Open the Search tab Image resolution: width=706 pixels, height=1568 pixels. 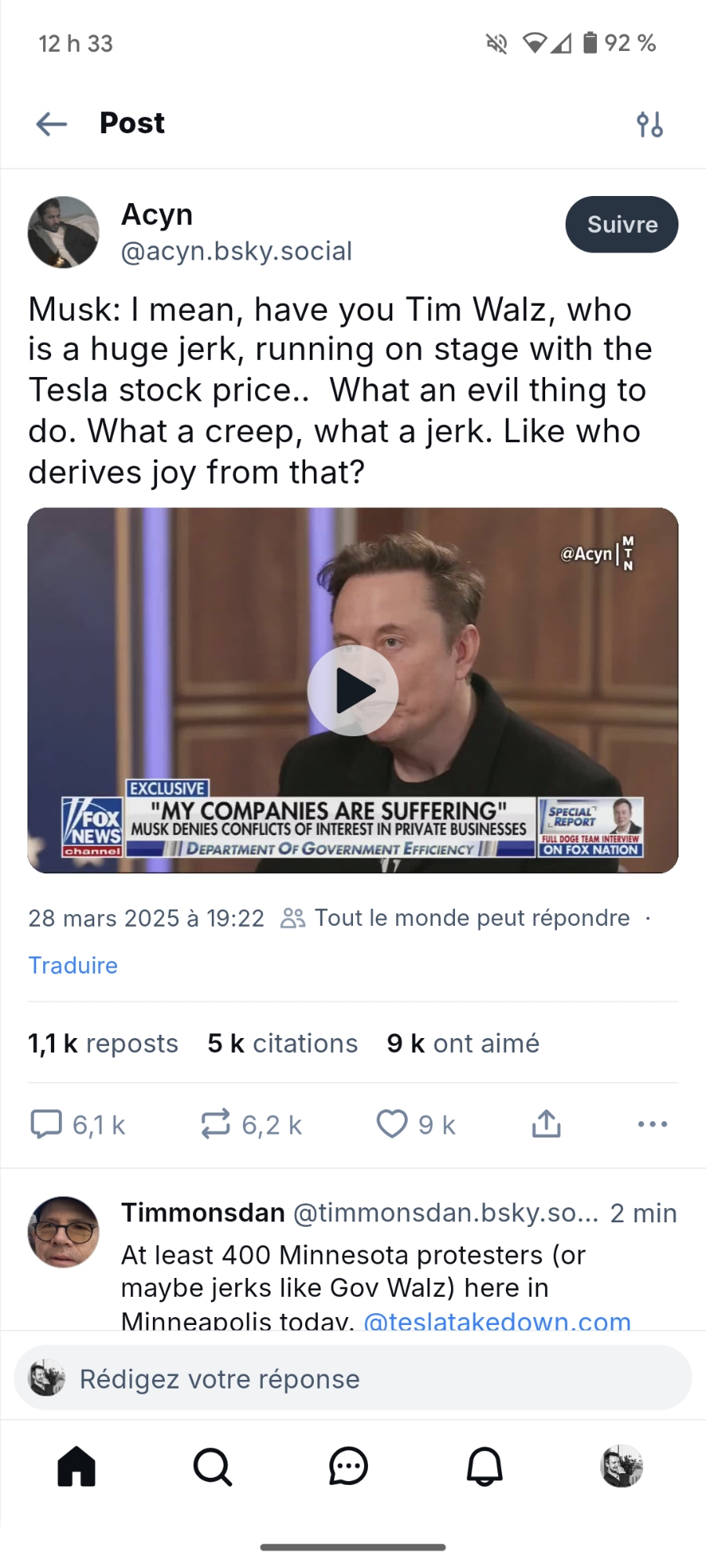[x=213, y=1466]
